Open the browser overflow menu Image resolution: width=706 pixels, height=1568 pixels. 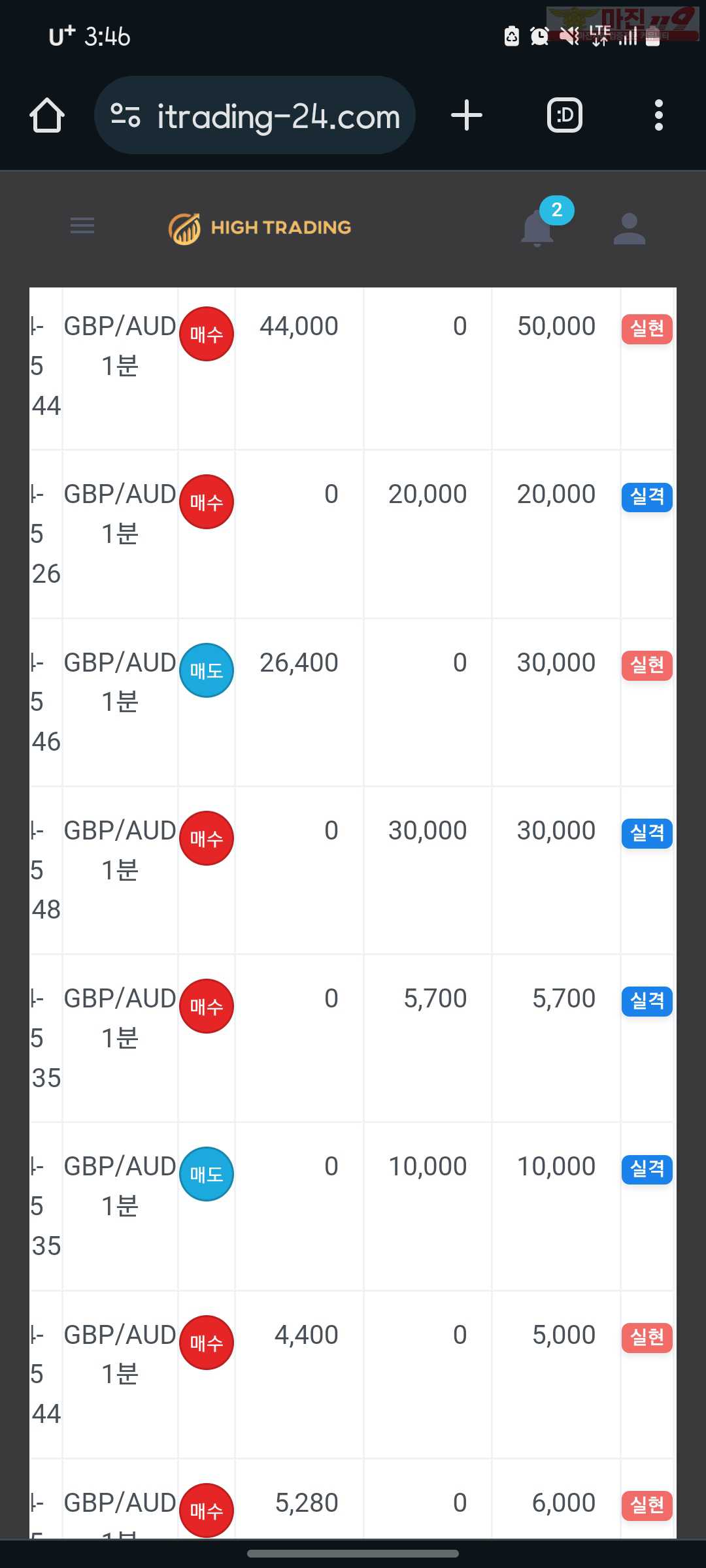658,116
